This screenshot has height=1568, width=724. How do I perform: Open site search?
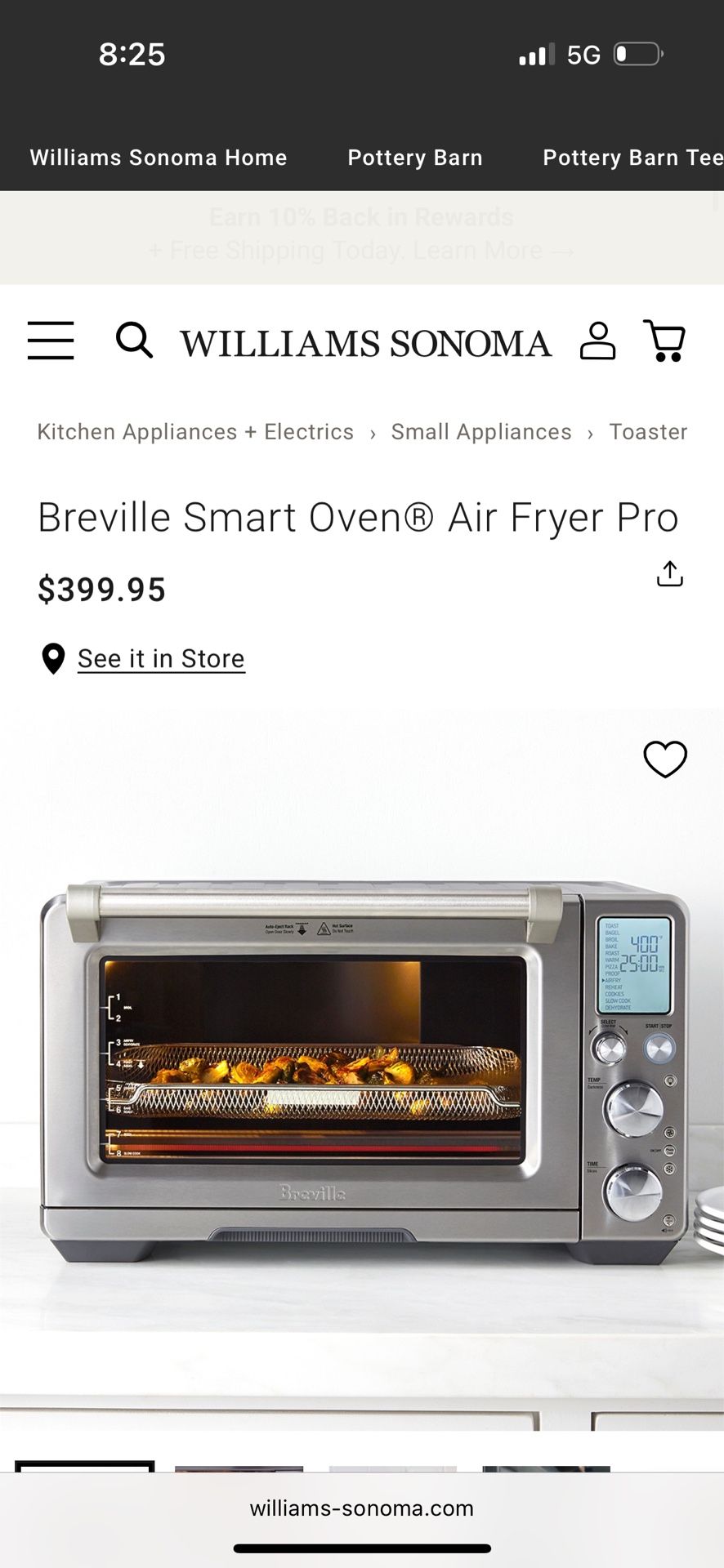pos(134,340)
